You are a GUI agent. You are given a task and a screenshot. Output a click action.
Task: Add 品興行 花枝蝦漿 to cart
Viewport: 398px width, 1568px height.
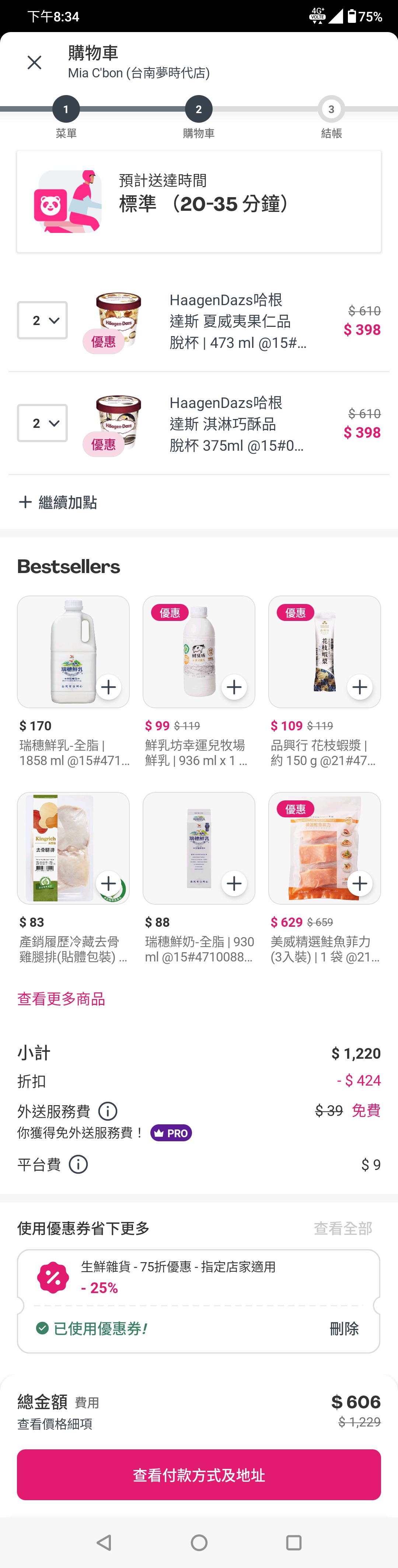pyautogui.click(x=360, y=687)
